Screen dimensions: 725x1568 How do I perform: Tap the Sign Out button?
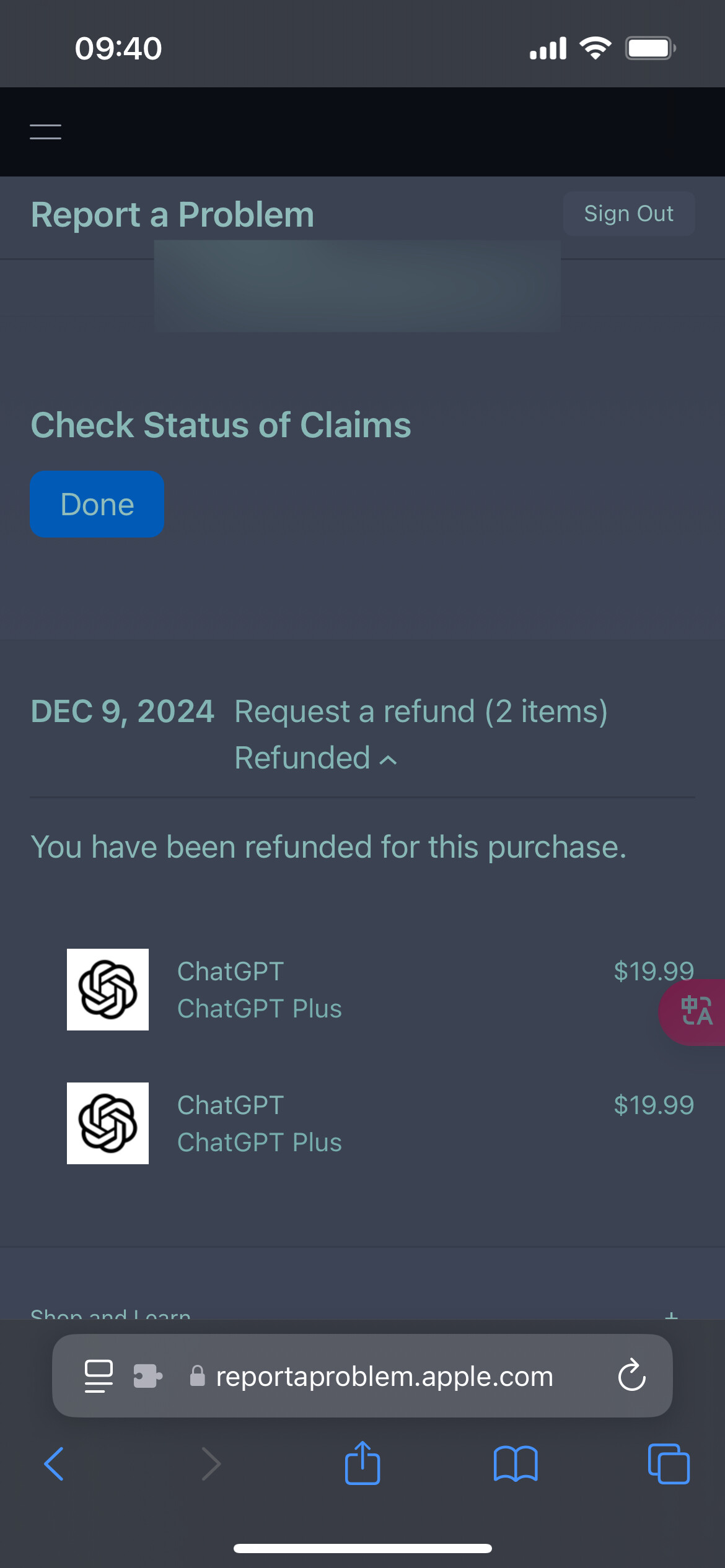[x=628, y=214]
